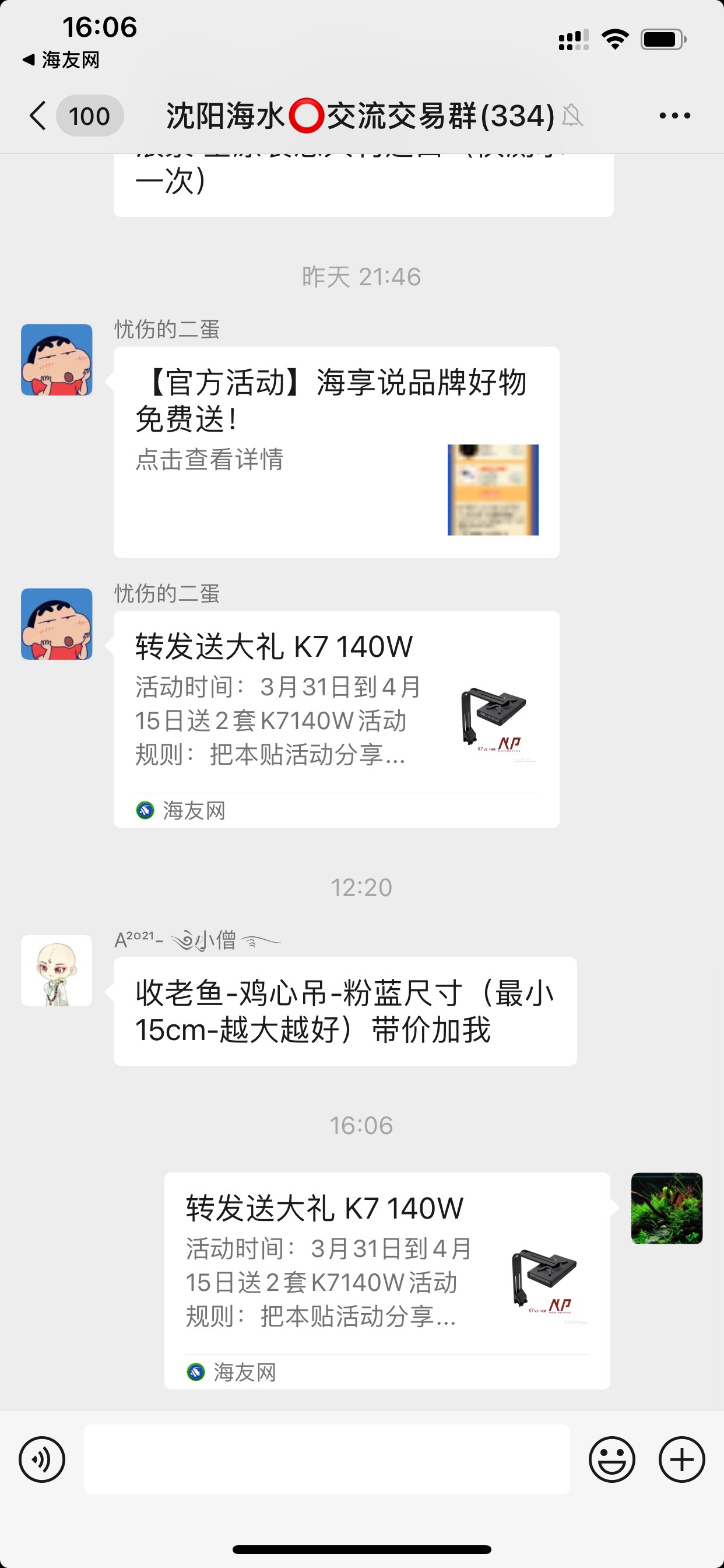Return to the 海友网 app
724x1568 pixels.
[61, 60]
